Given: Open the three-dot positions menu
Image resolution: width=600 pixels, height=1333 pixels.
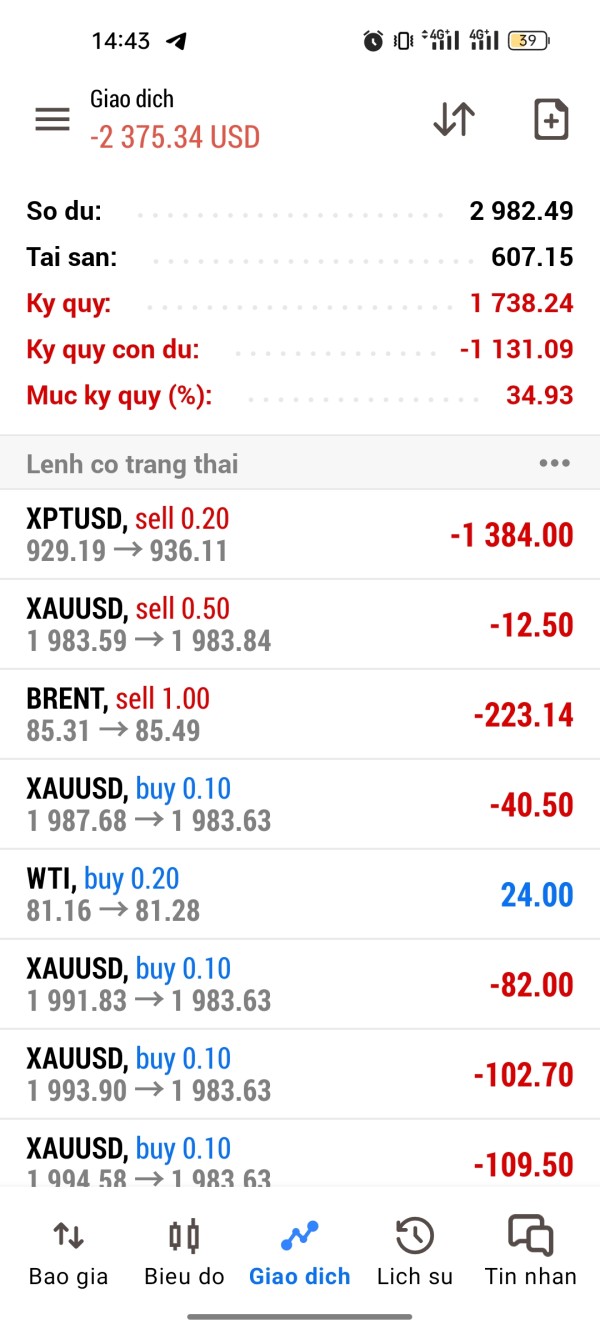Looking at the screenshot, I should click(554, 464).
